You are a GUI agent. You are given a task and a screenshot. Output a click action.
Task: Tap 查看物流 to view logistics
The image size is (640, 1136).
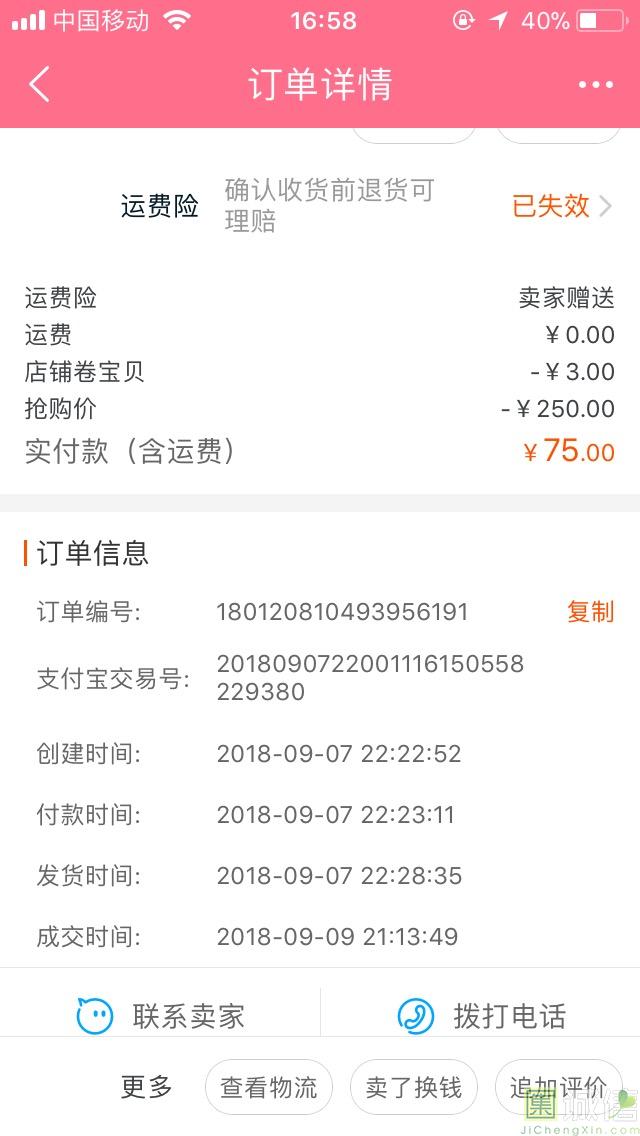coord(269,1087)
